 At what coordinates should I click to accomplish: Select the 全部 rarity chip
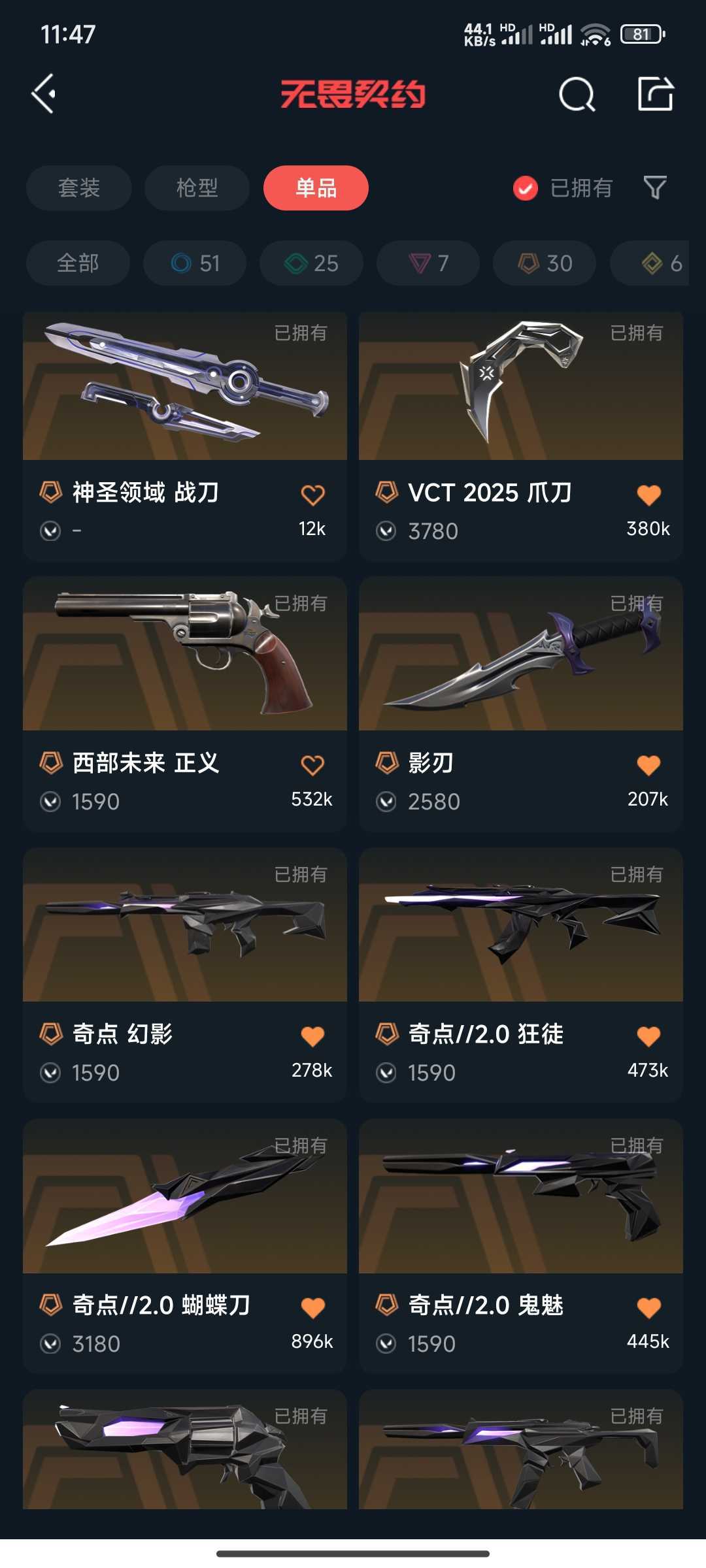pyautogui.click(x=78, y=263)
